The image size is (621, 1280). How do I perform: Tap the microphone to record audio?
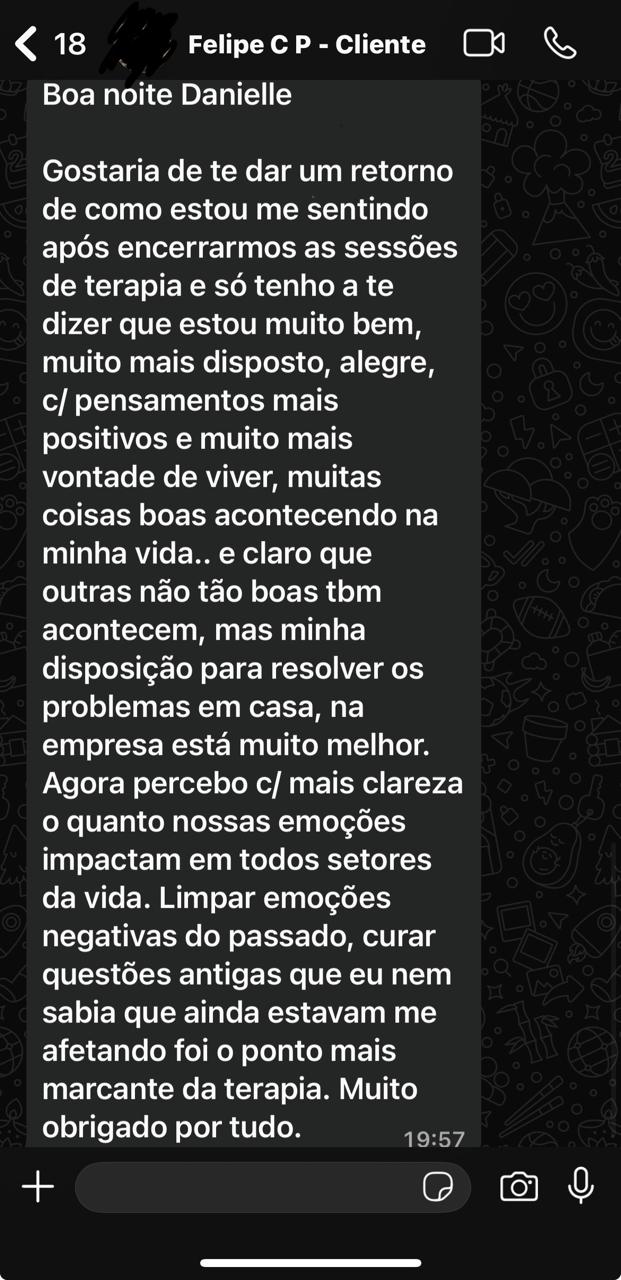click(x=581, y=1187)
